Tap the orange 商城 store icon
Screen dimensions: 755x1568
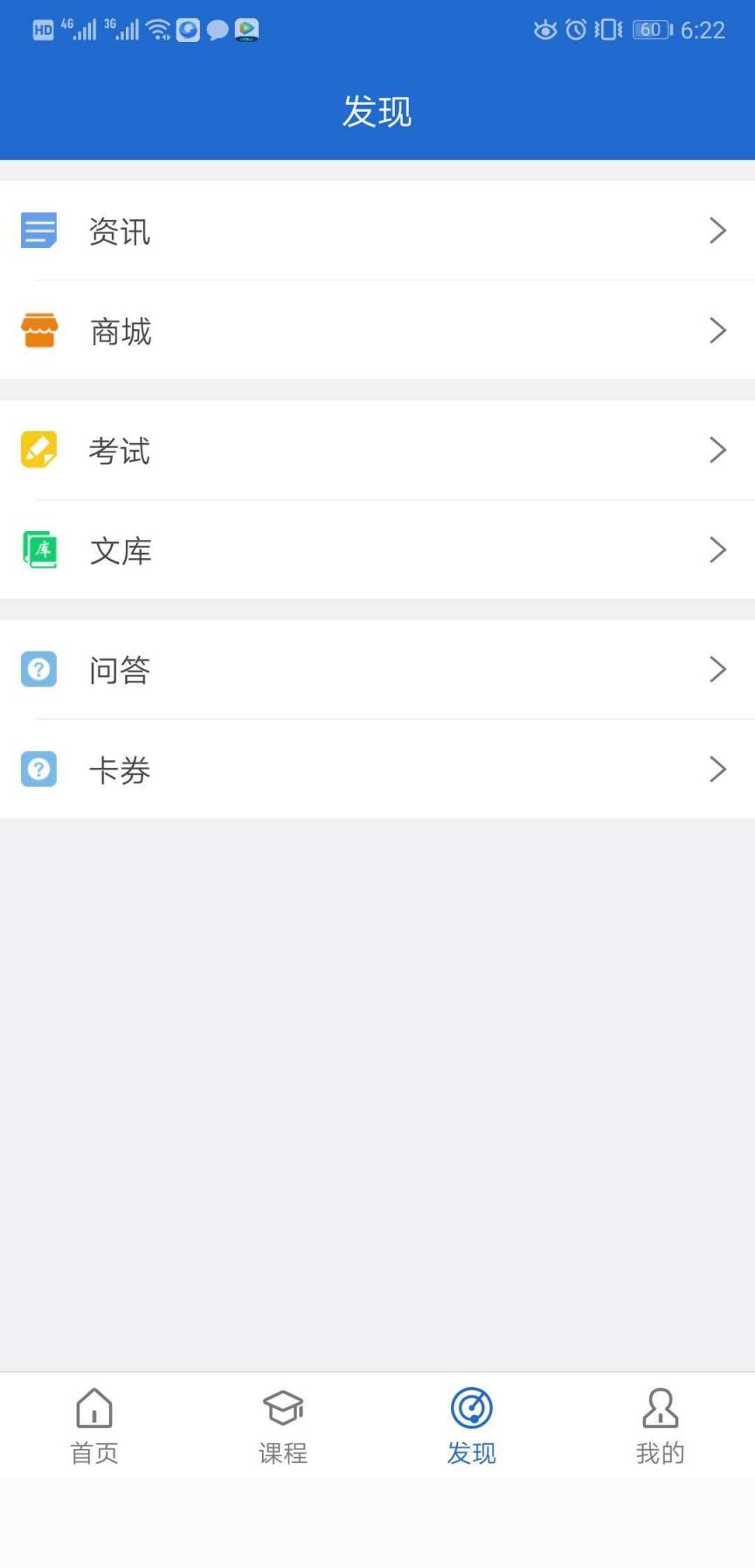click(x=38, y=330)
